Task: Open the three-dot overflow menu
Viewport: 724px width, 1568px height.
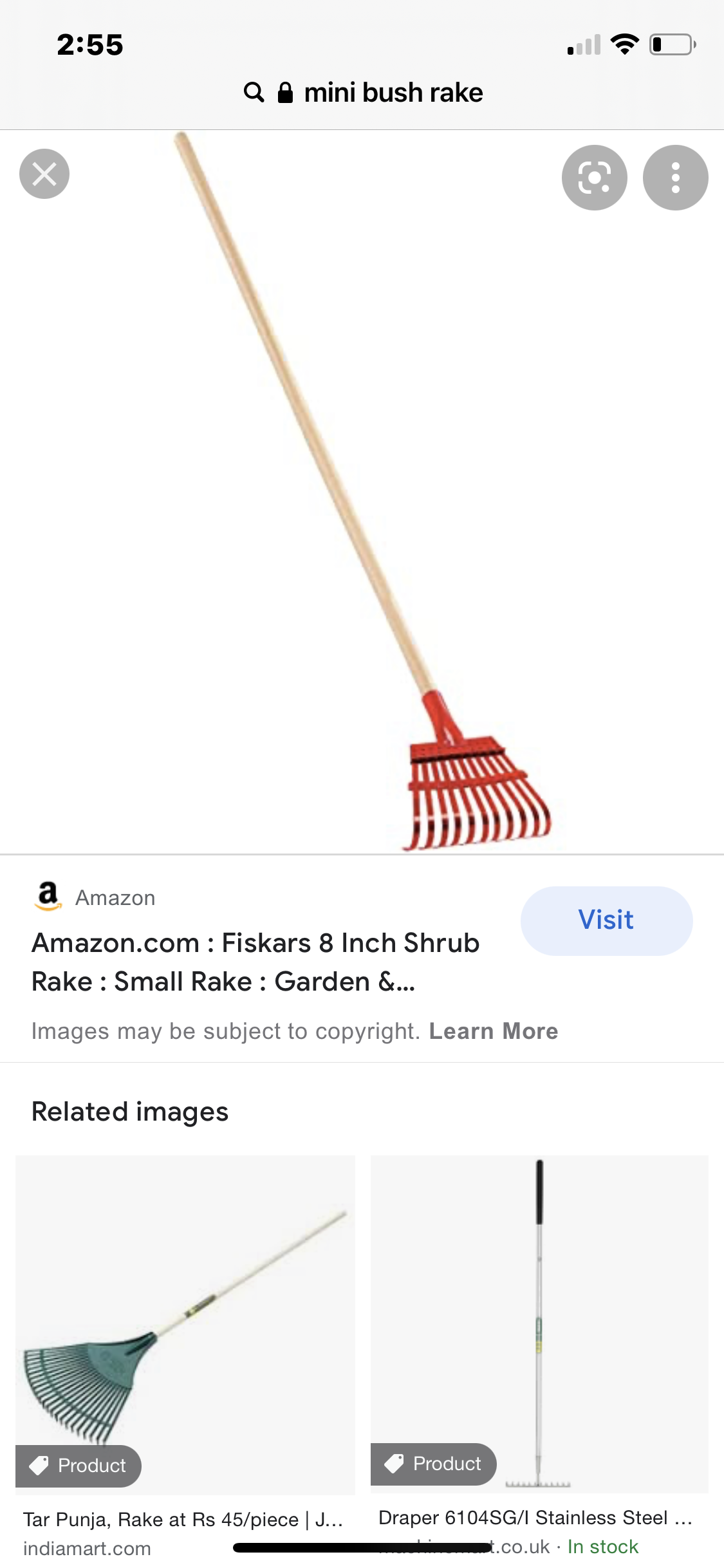Action: [675, 178]
